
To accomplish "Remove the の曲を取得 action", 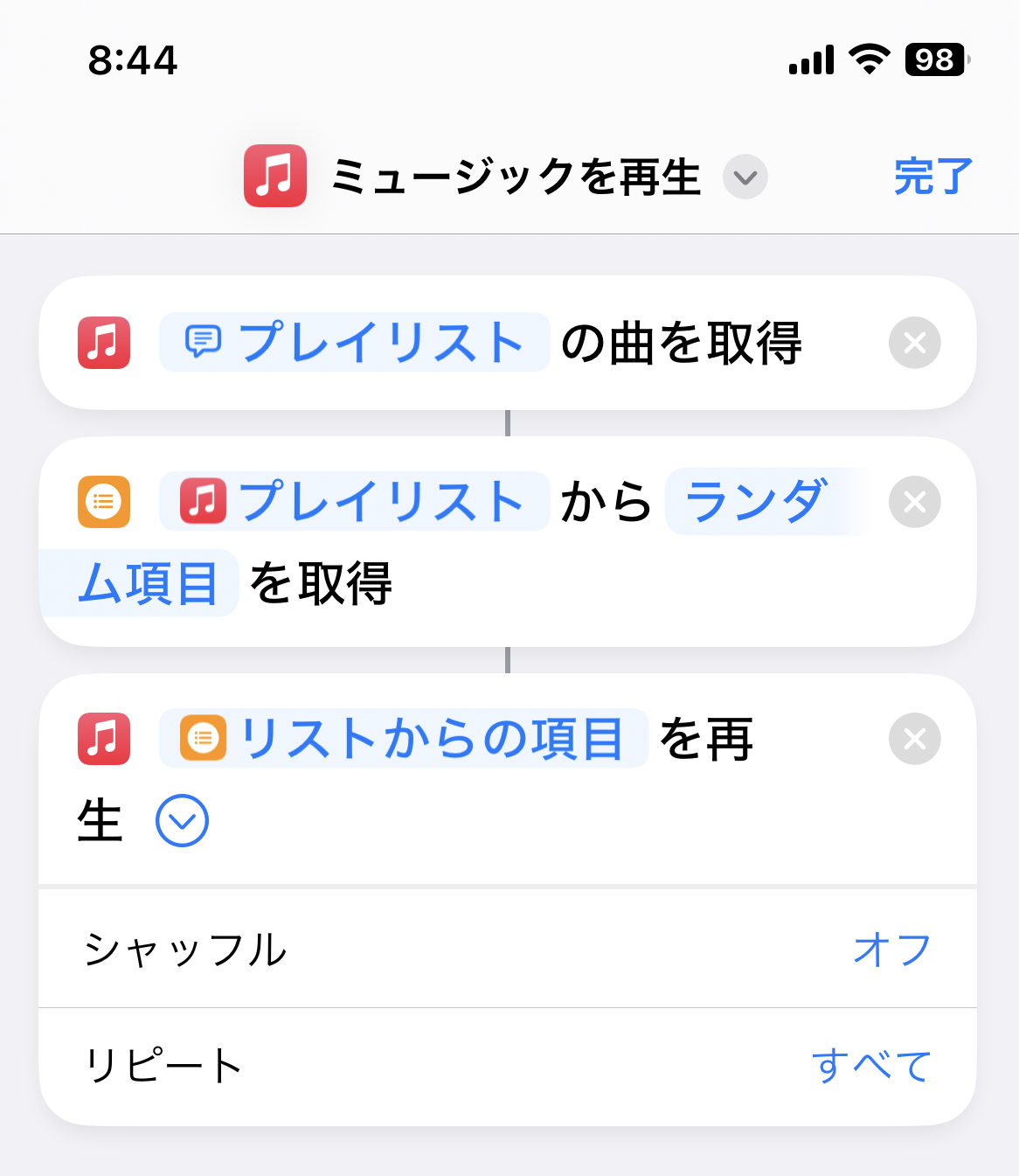I will pos(914,343).
